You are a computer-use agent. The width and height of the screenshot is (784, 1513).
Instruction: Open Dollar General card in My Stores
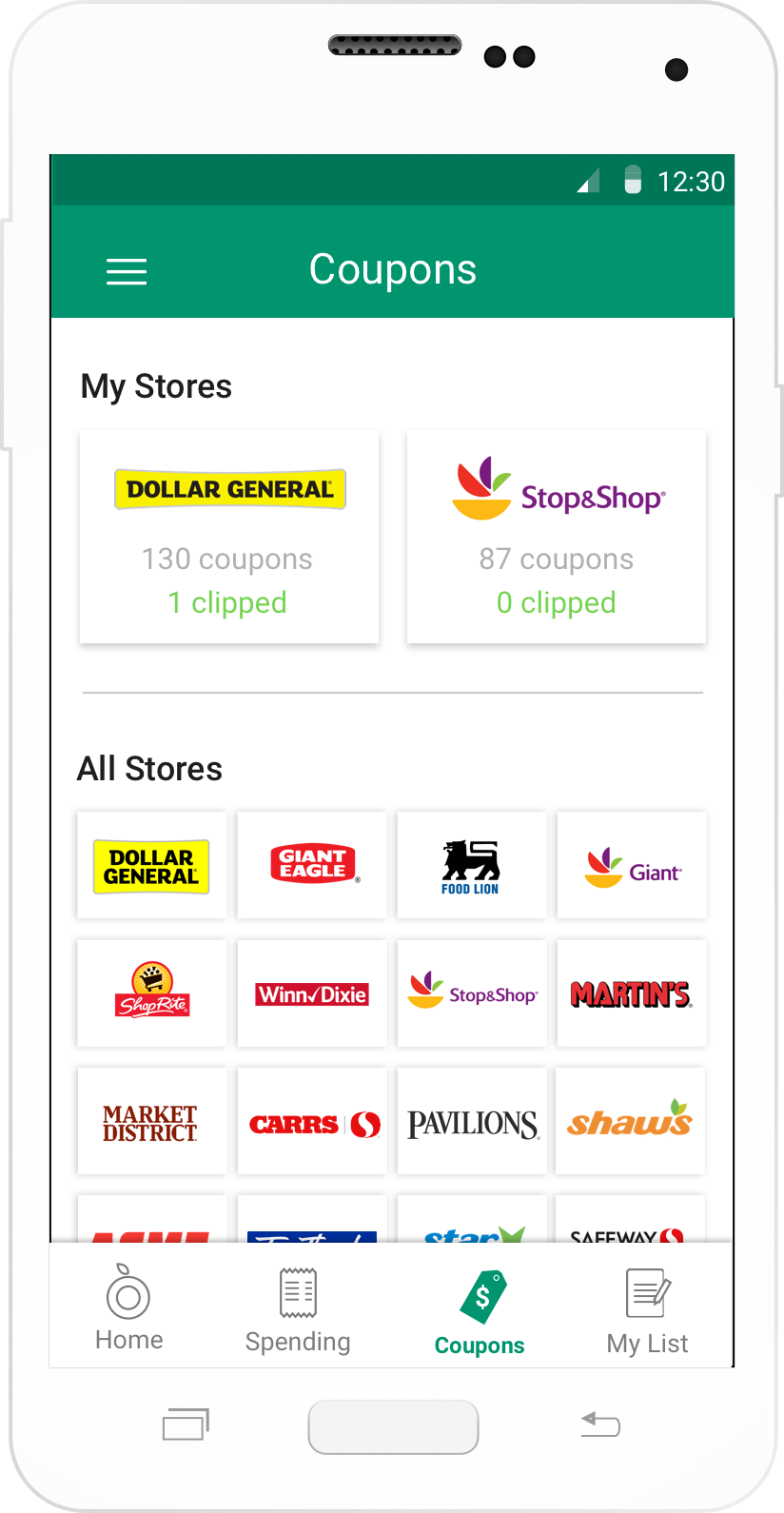tap(229, 537)
